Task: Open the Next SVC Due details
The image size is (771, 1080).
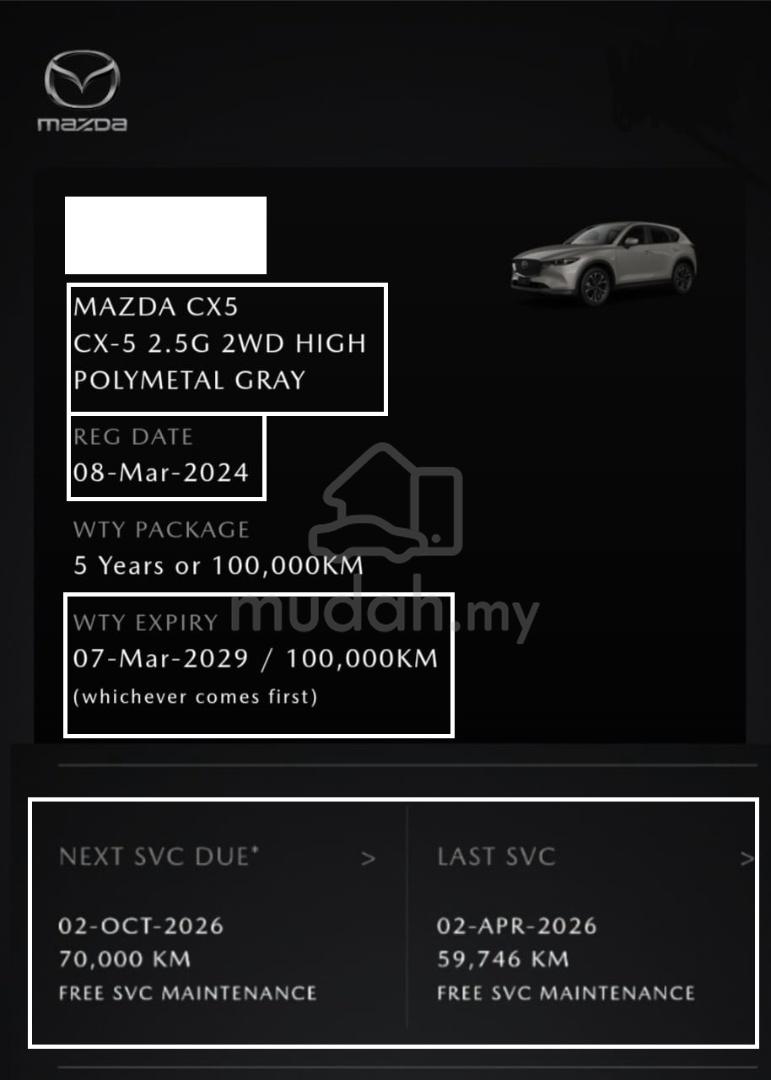Action: pos(368,858)
